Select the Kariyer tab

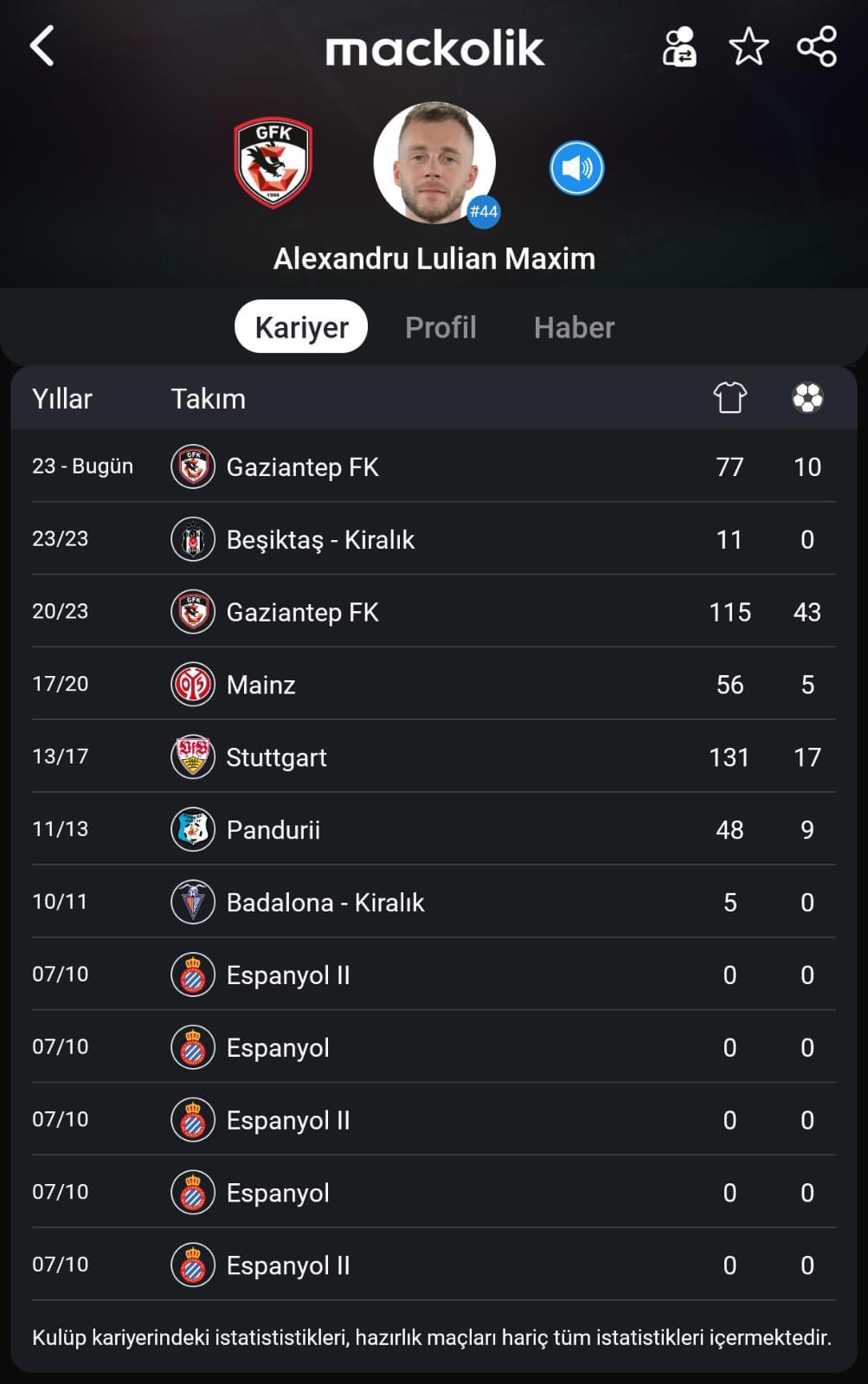pyautogui.click(x=301, y=327)
